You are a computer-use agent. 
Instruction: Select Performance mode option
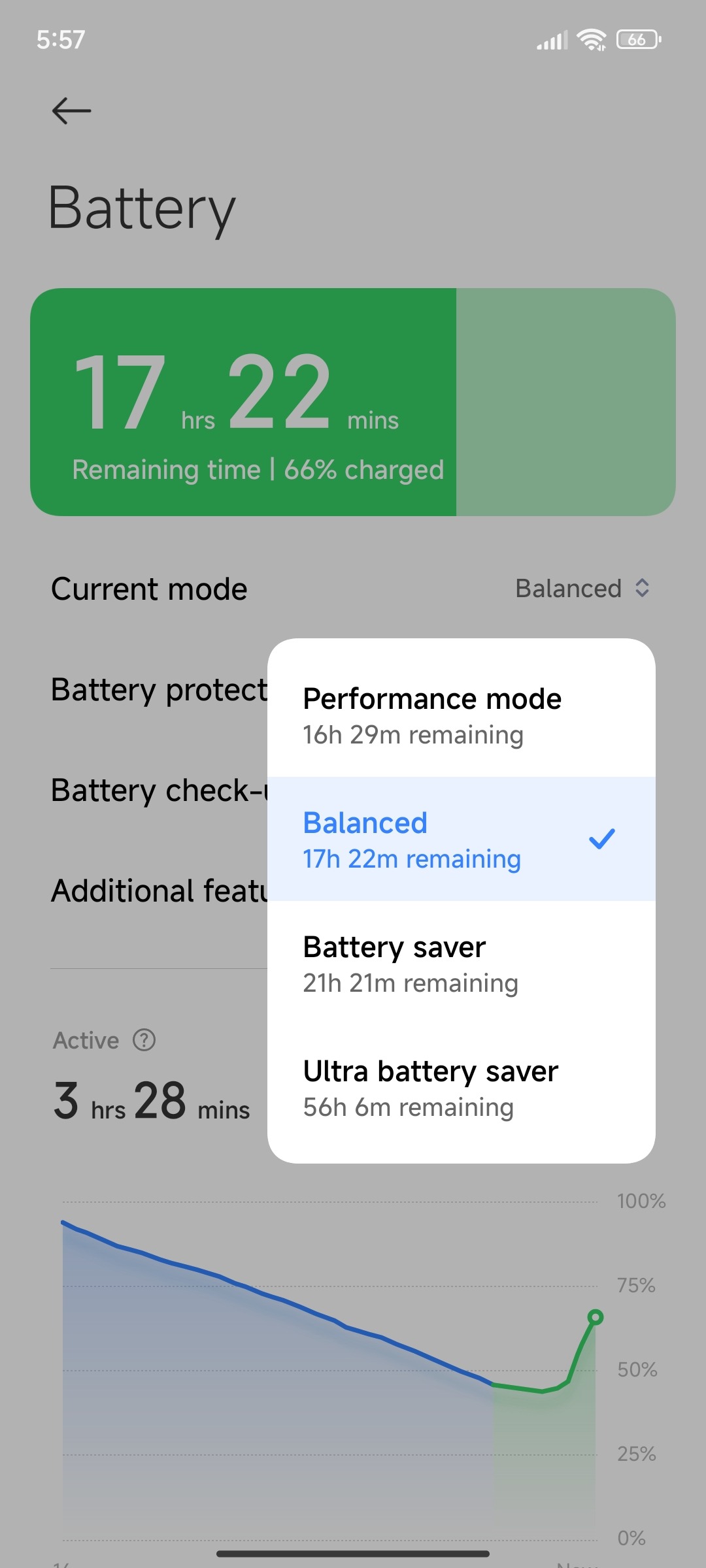click(460, 715)
